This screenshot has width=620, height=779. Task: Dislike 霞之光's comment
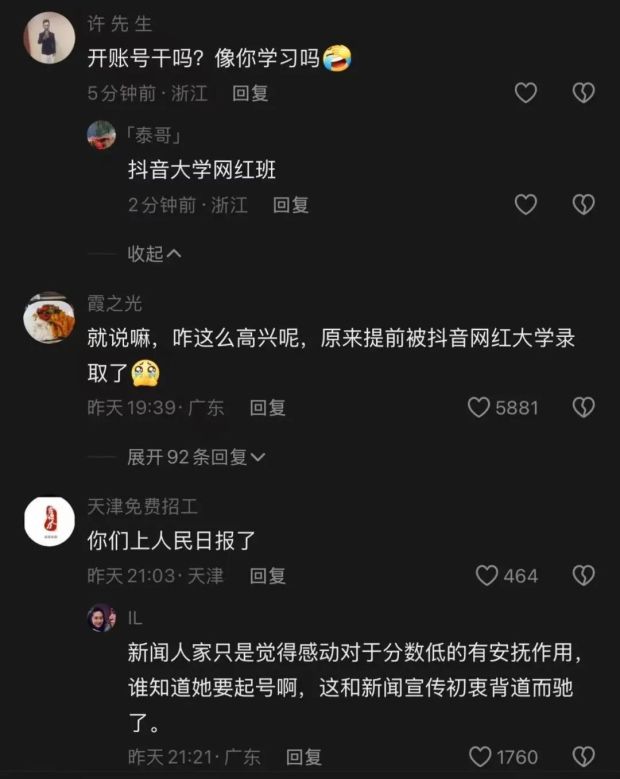583,407
